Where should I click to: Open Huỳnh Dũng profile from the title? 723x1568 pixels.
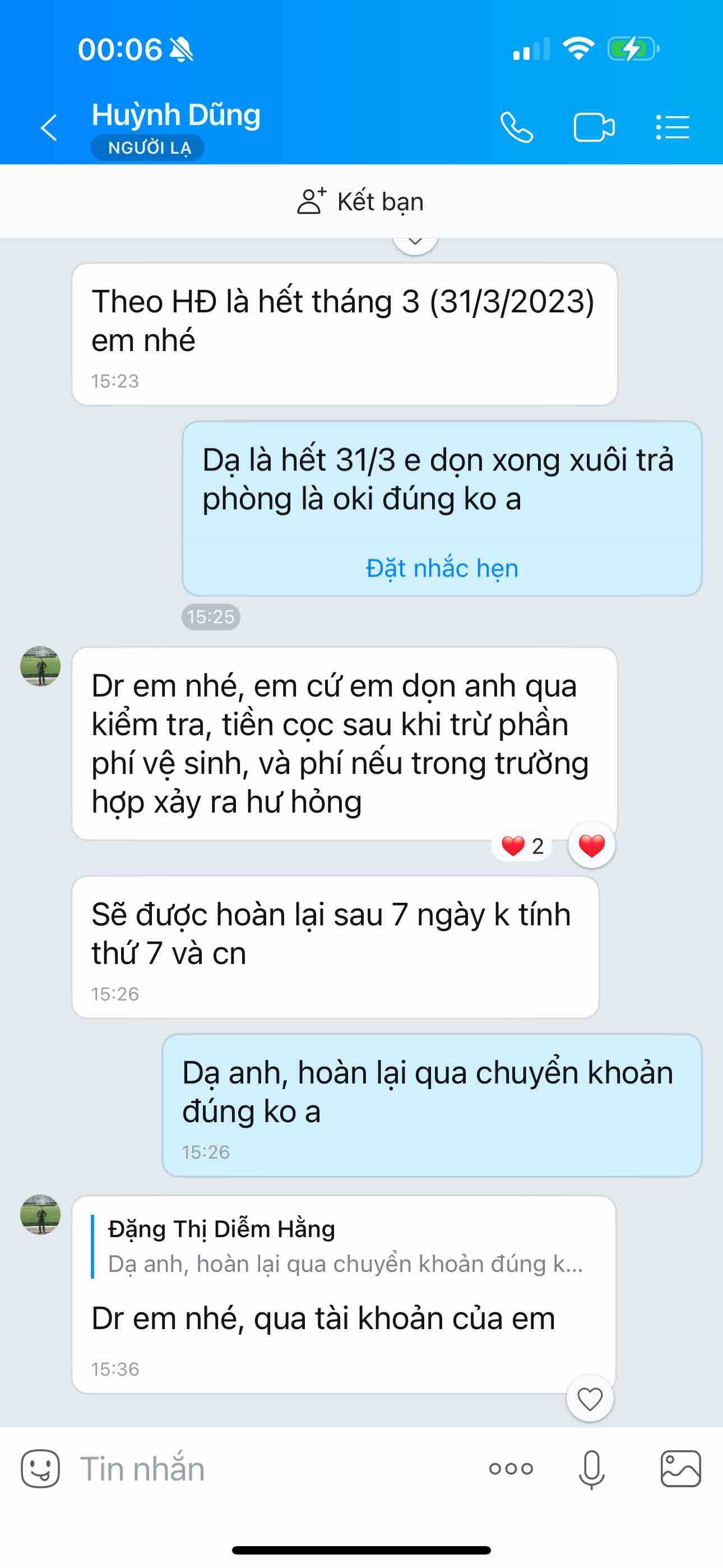tap(176, 115)
